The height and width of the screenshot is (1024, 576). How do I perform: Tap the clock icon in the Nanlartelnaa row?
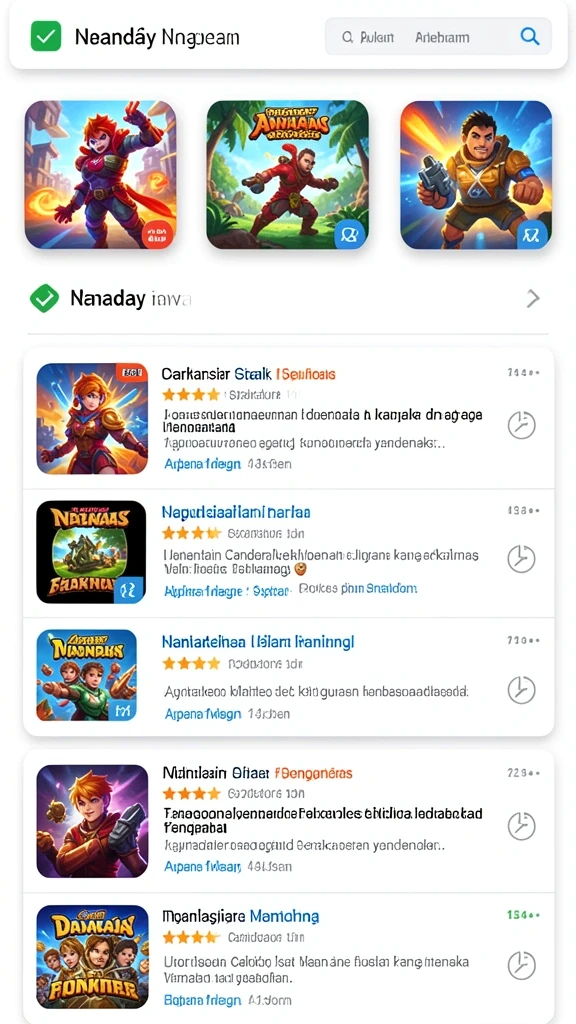pyautogui.click(x=521, y=690)
